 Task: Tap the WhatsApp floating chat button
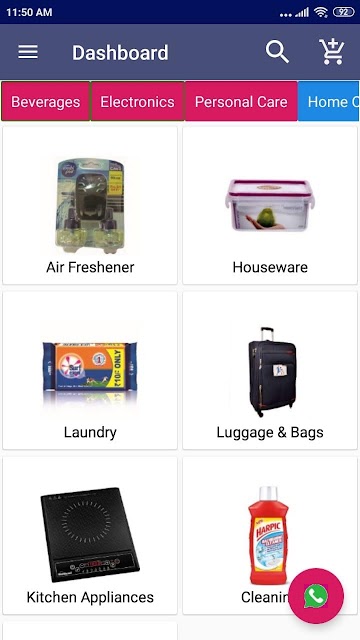316,596
